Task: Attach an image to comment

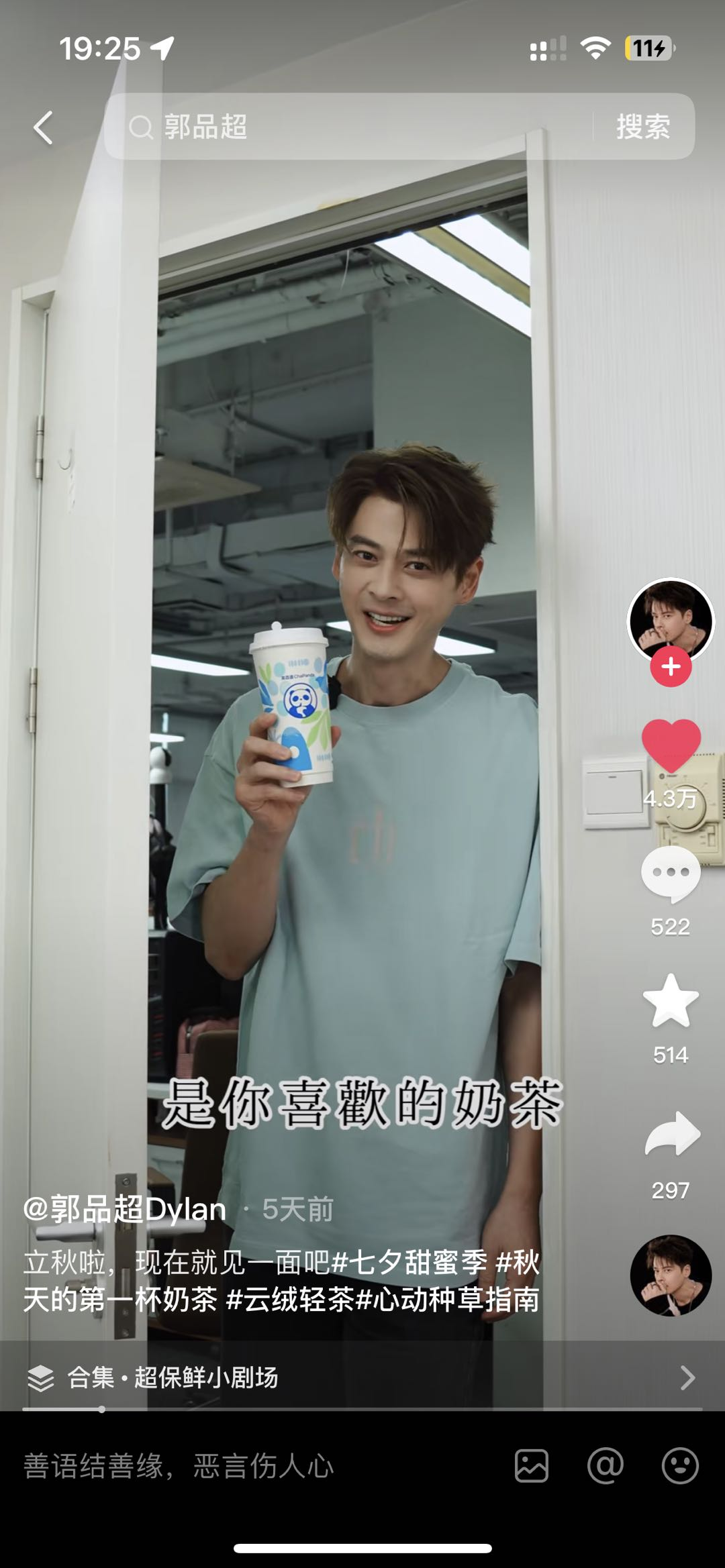Action: pyautogui.click(x=532, y=1466)
